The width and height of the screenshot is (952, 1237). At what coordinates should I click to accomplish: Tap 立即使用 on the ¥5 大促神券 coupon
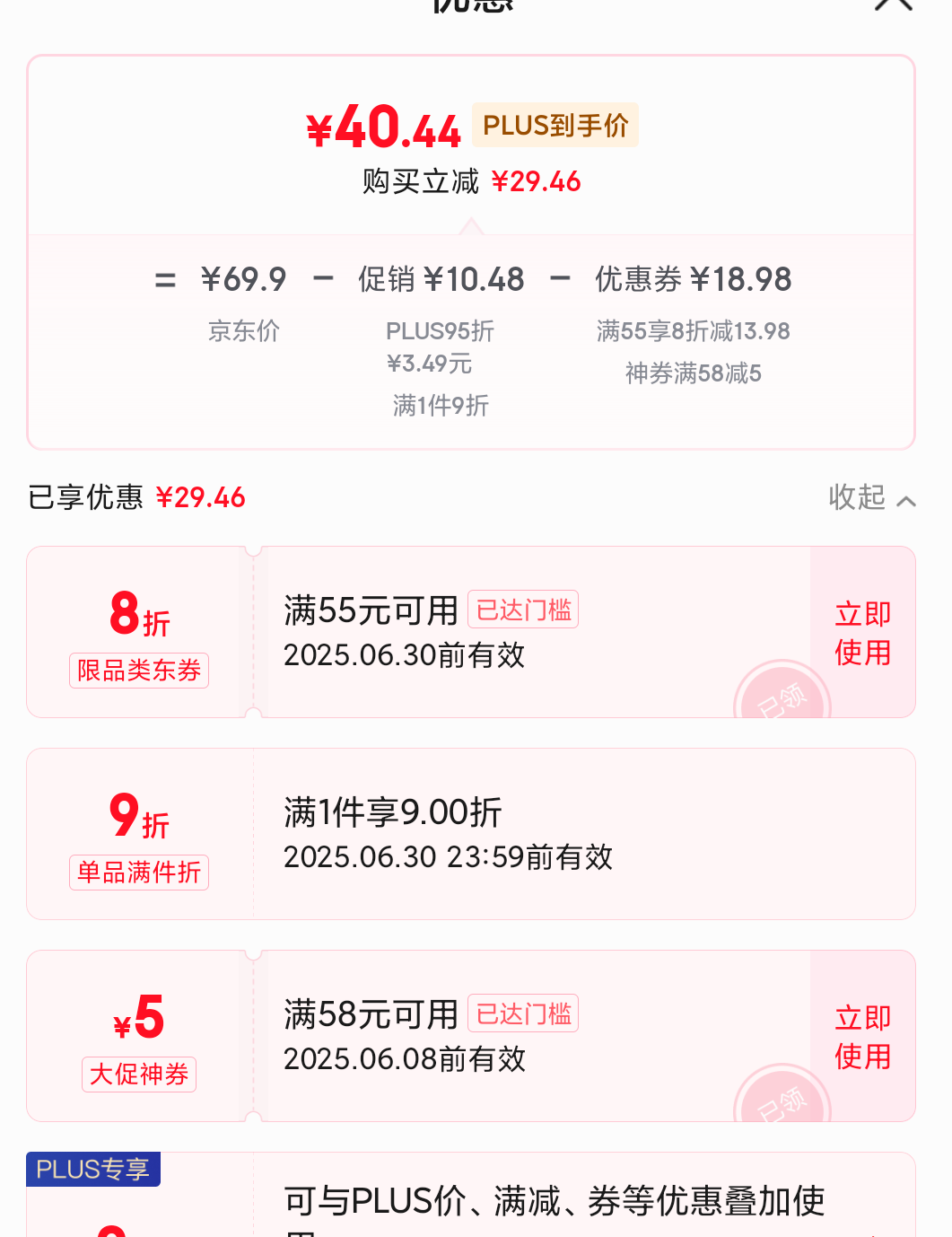point(862,1037)
